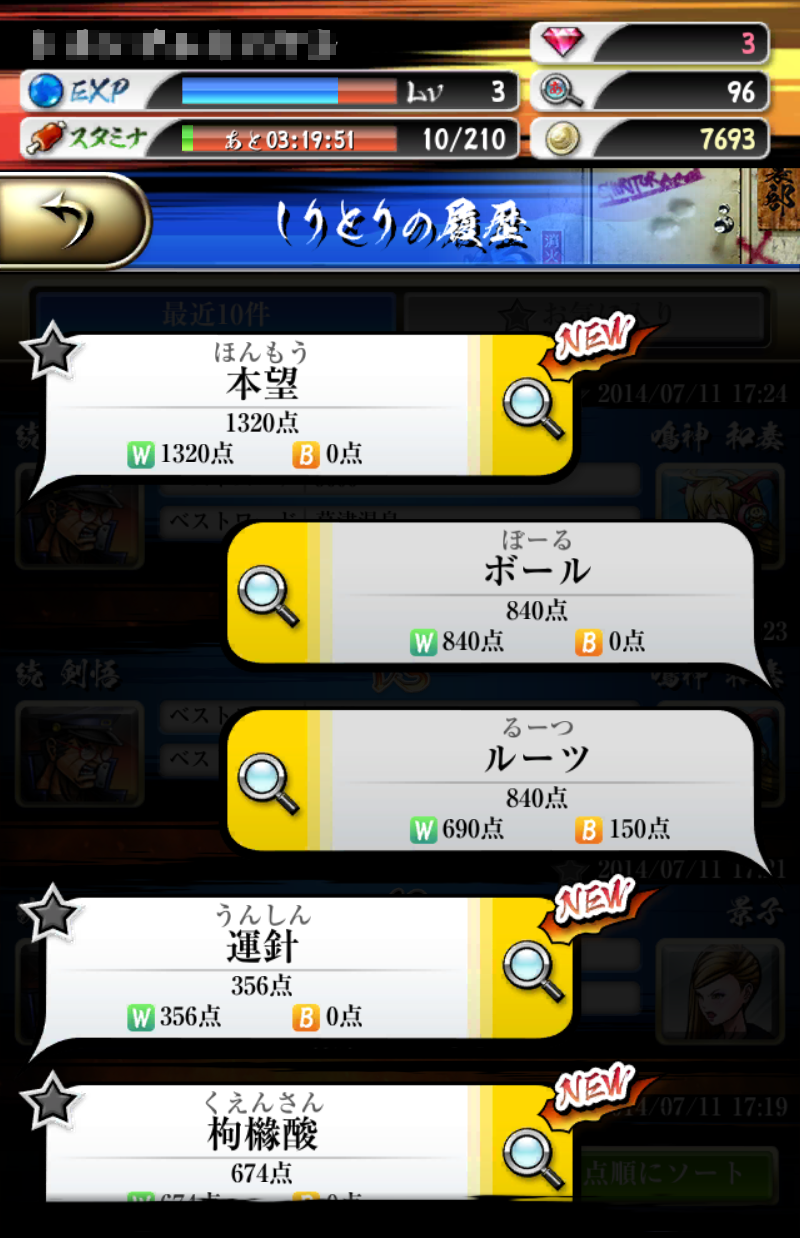Screen dimensions: 800x1238
Task: Favorite the word 本望 with its star
Action: pos(50,350)
